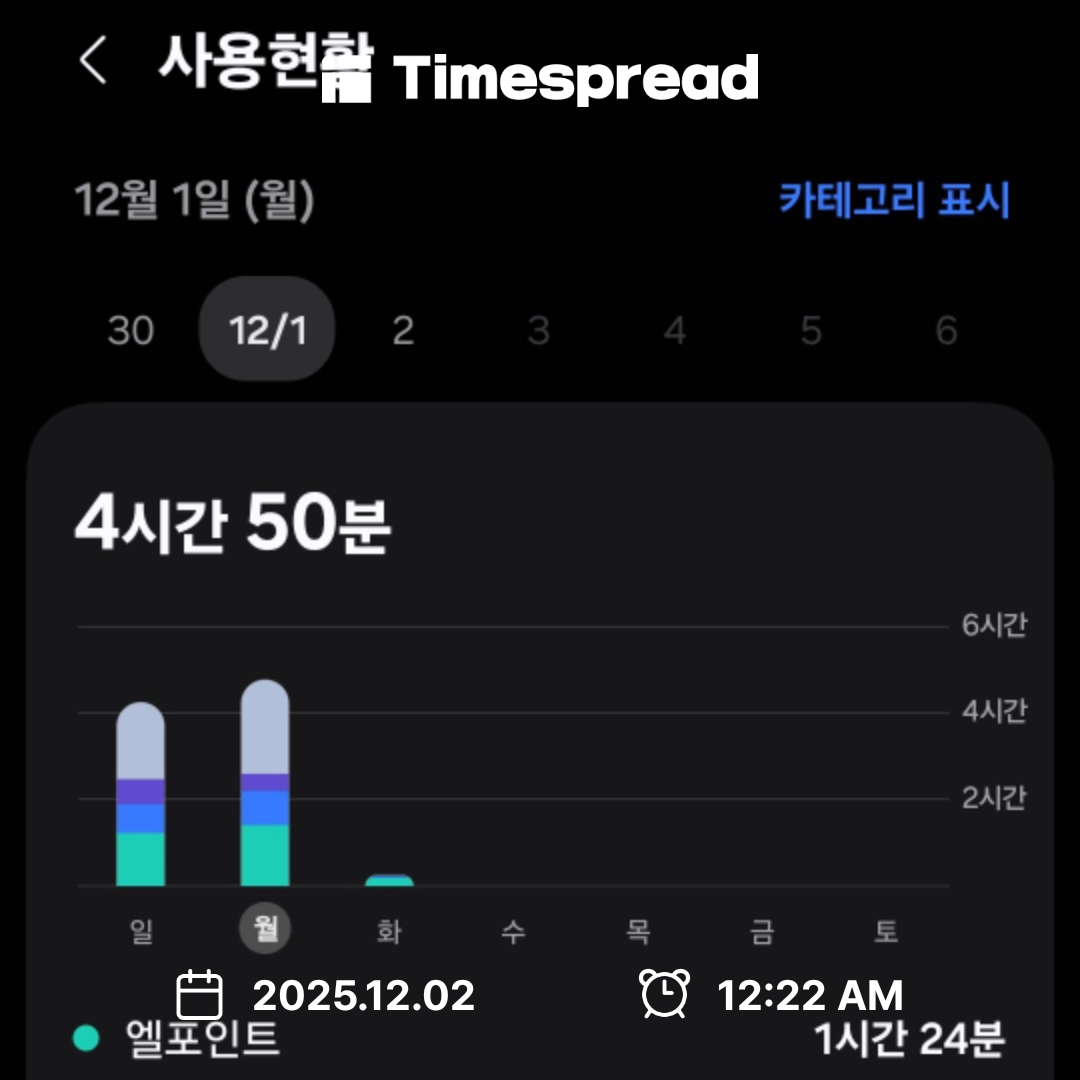Tap the 카테고리 표시 link

pyautogui.click(x=894, y=200)
